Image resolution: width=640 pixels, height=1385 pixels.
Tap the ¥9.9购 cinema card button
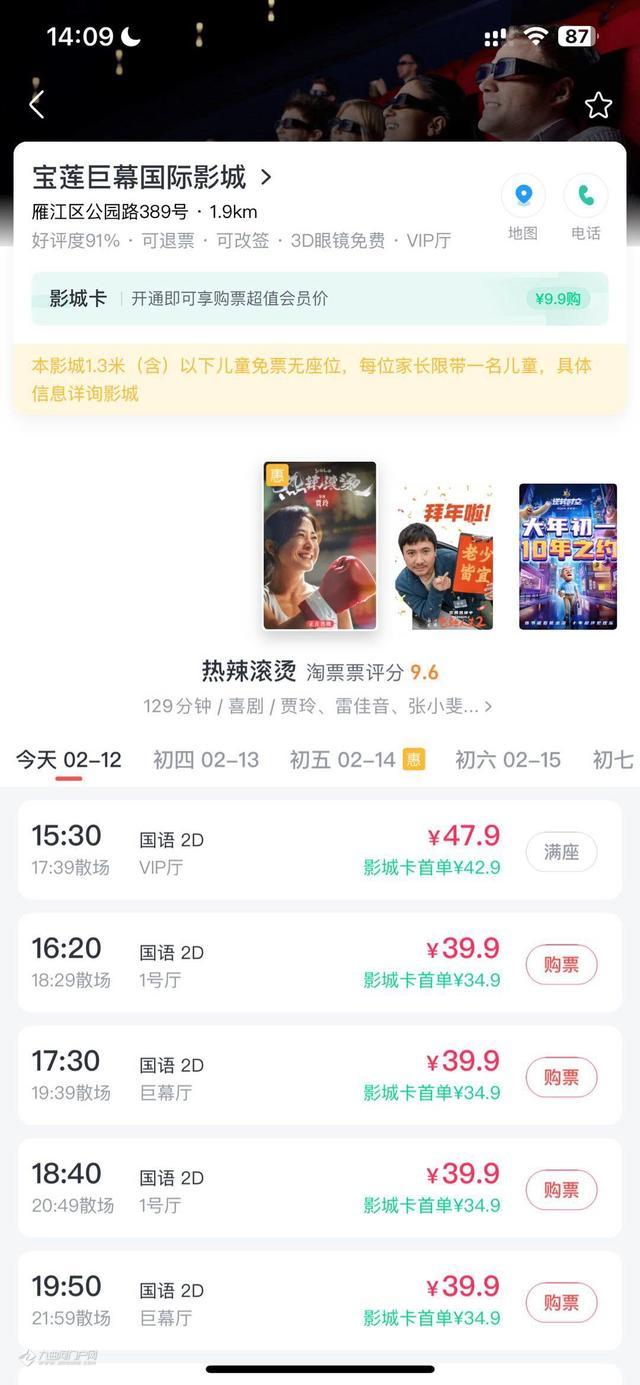(x=558, y=298)
